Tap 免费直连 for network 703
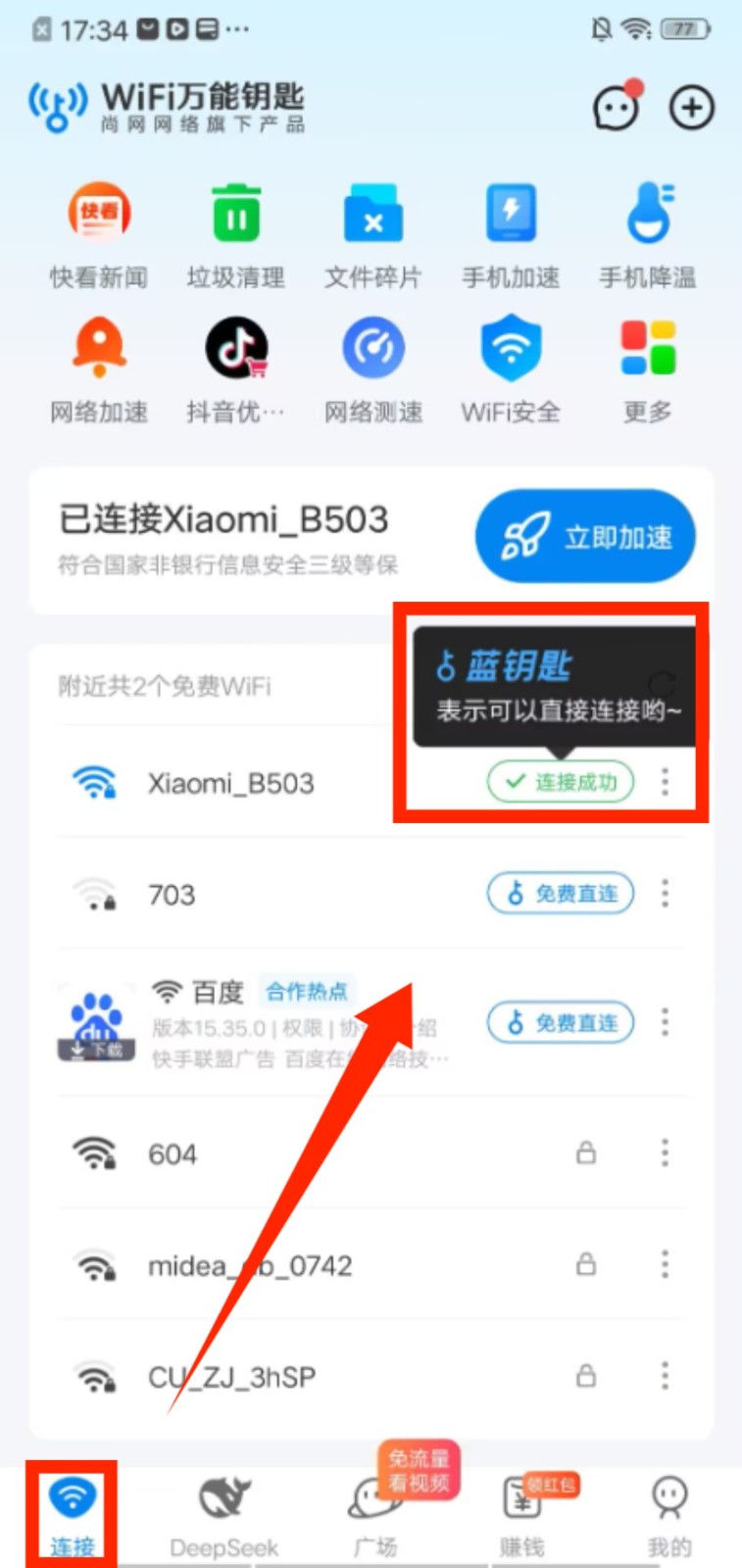Viewport: 742px width, 1568px height. tap(561, 893)
